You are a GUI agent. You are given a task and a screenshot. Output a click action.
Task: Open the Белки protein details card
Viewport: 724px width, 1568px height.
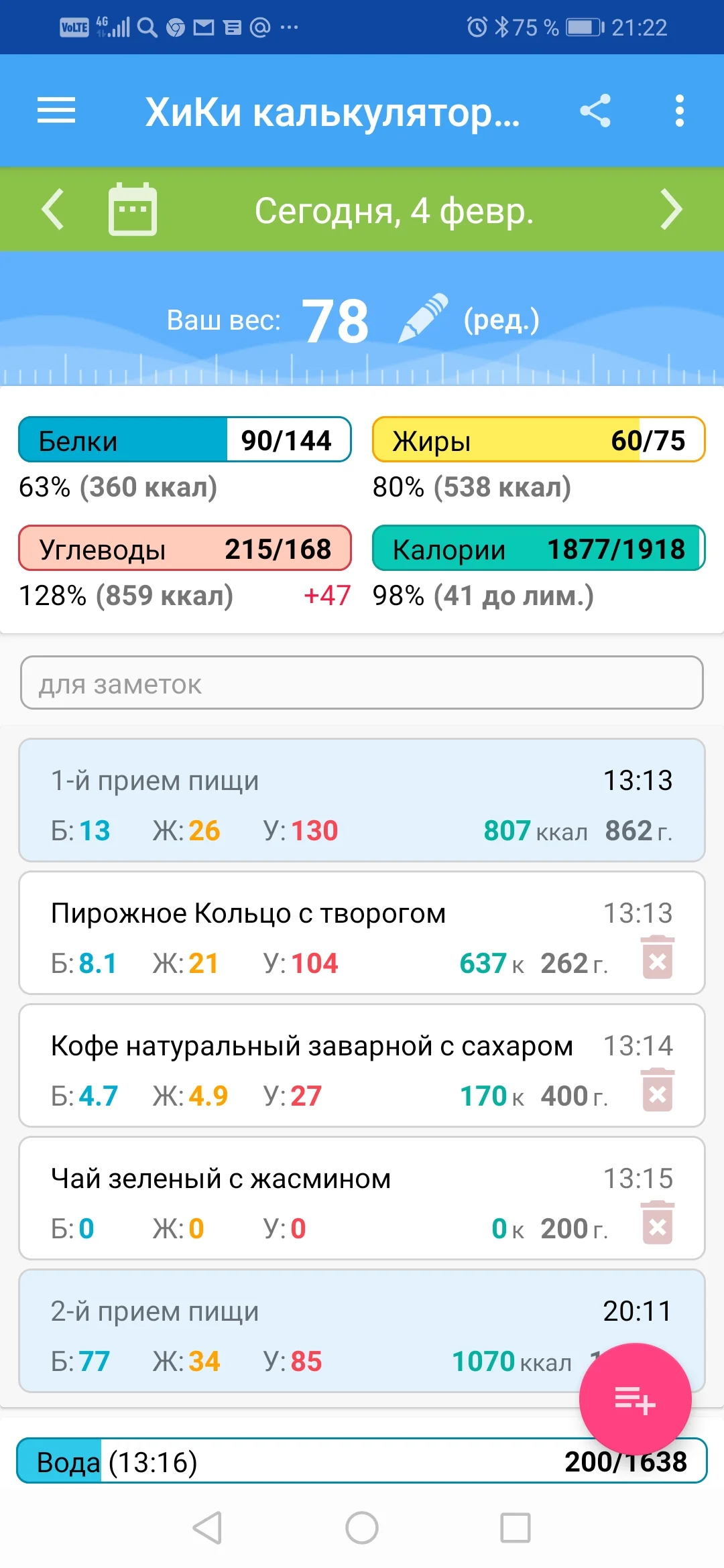click(184, 440)
